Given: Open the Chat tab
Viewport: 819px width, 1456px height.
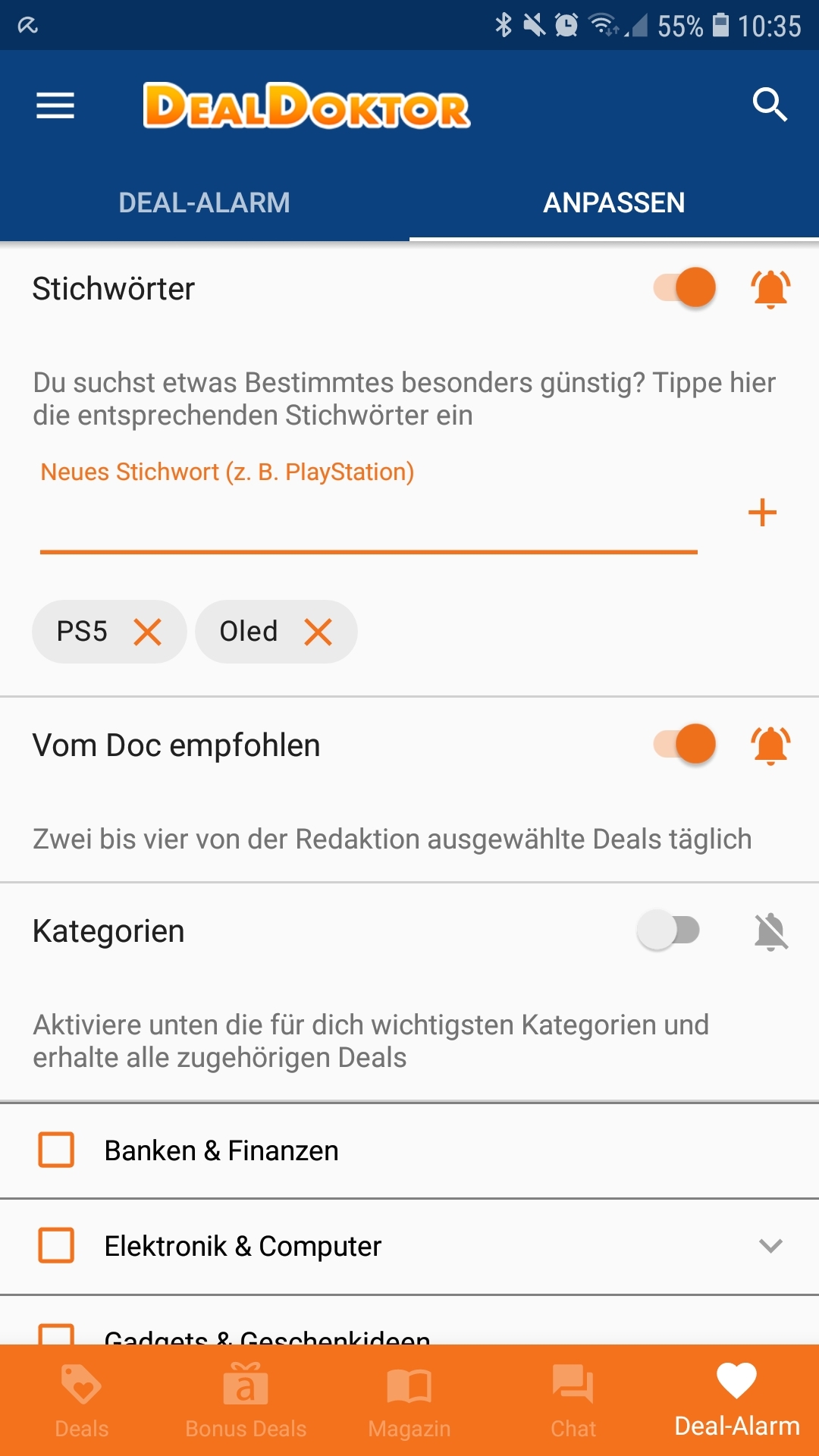Looking at the screenshot, I should (x=573, y=1401).
